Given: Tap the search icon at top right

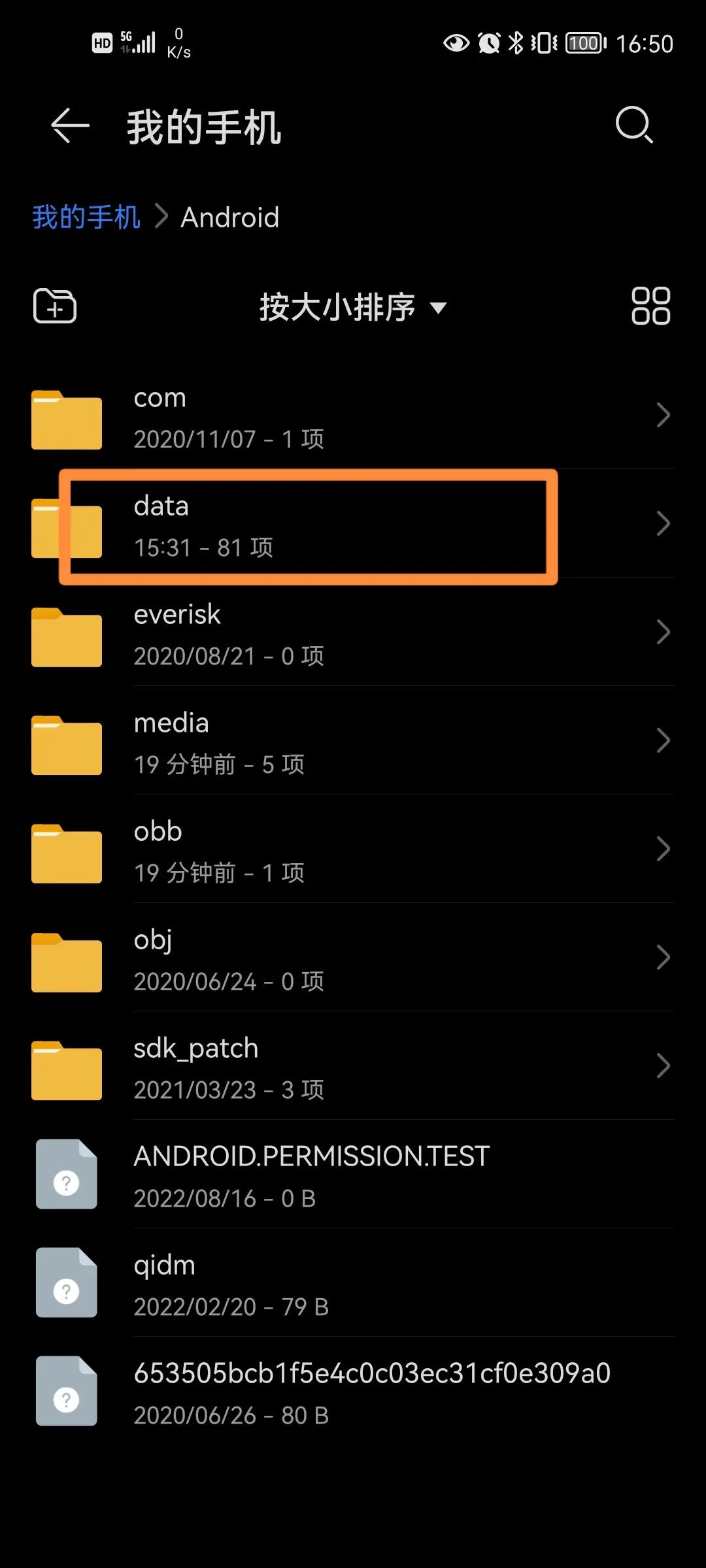Looking at the screenshot, I should click(x=633, y=125).
